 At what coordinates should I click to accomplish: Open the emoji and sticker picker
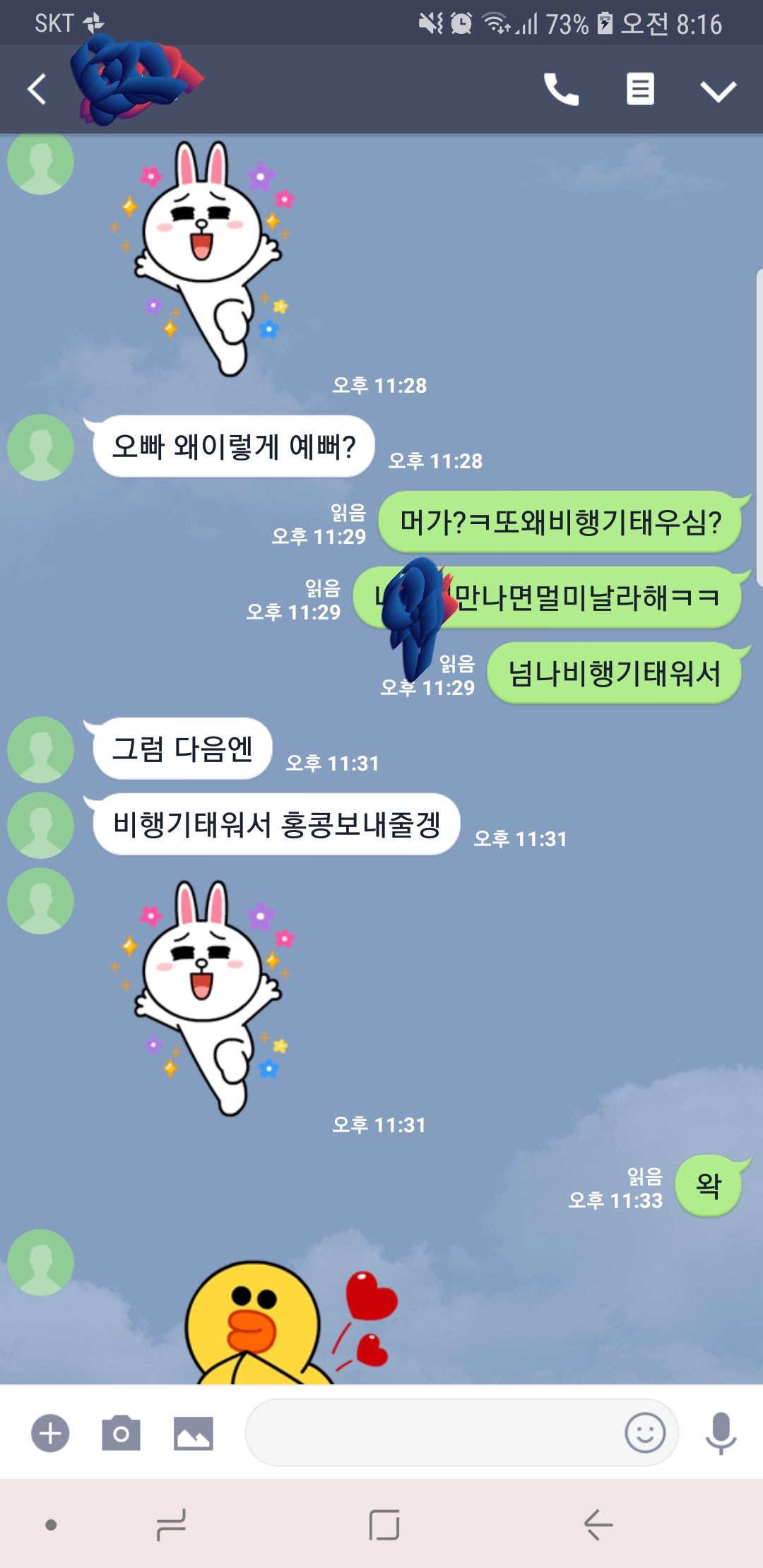(645, 1433)
